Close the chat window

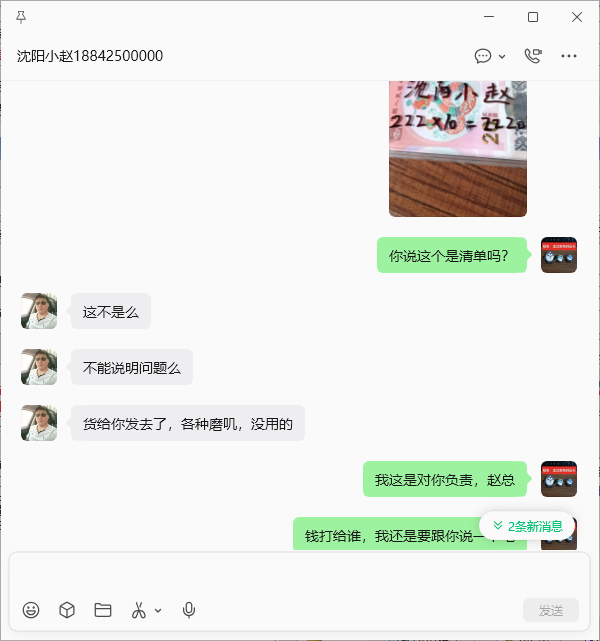point(577,17)
